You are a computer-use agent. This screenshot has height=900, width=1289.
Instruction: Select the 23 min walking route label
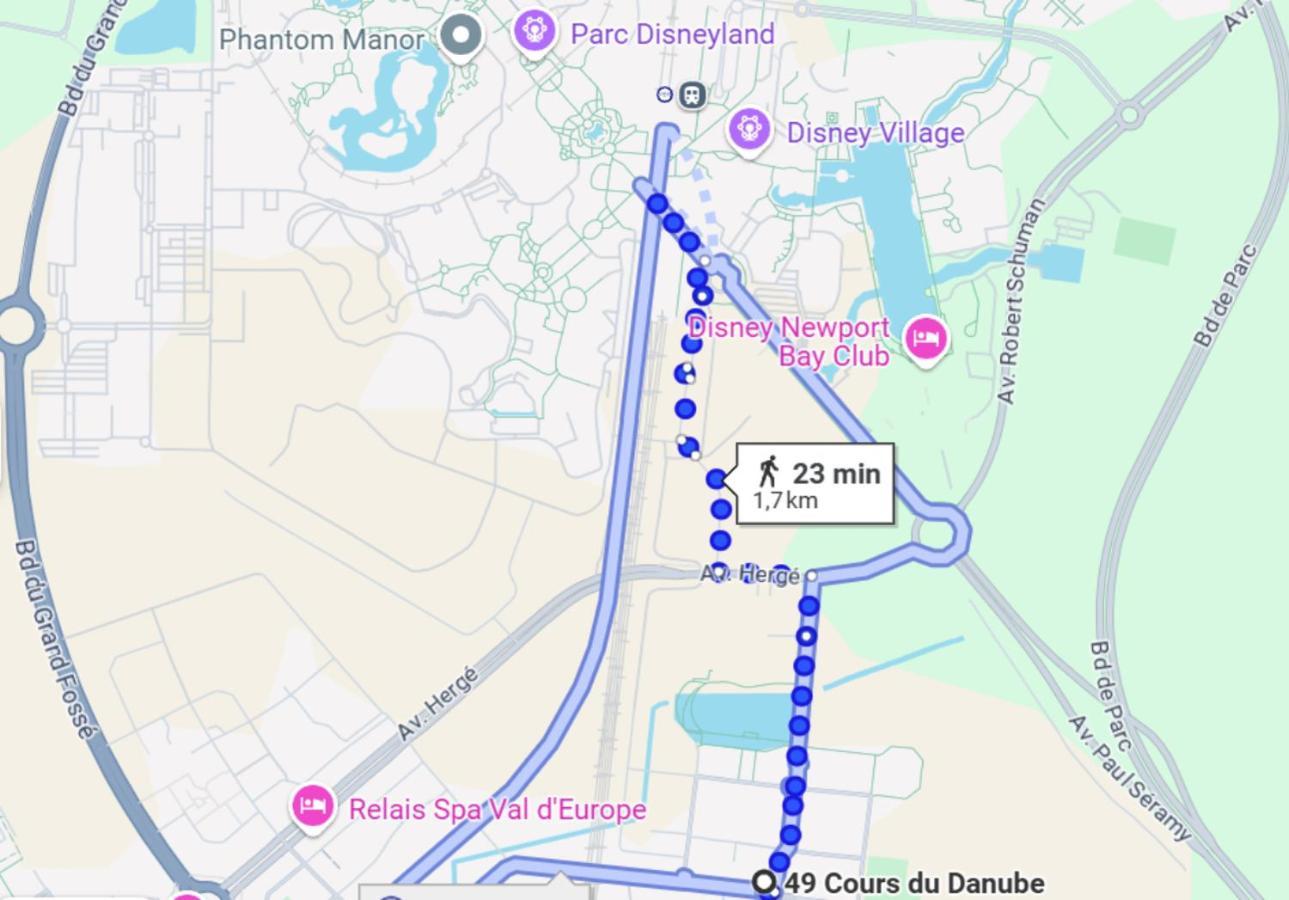816,484
